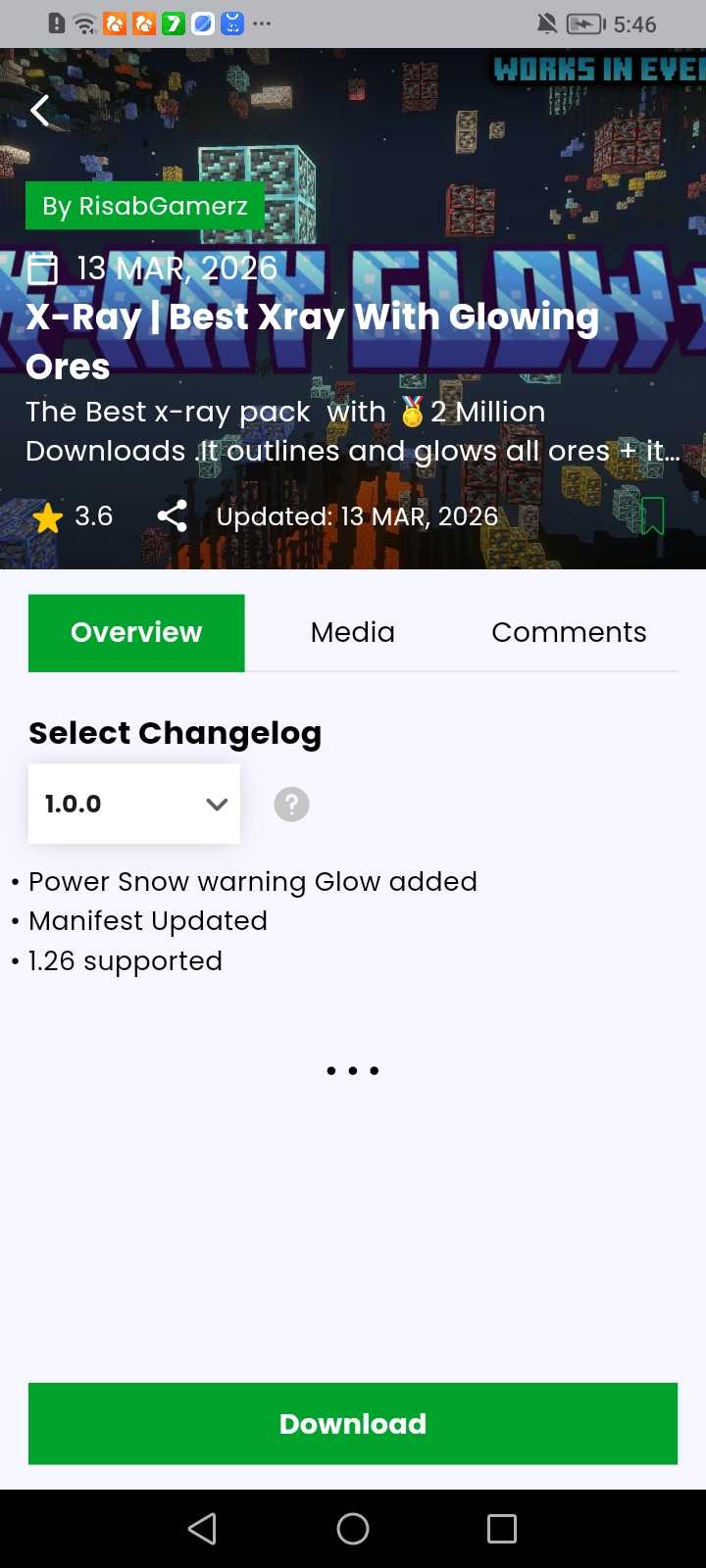The image size is (706, 1568).
Task: Open author RisabGamerz's profile
Action: point(144,206)
